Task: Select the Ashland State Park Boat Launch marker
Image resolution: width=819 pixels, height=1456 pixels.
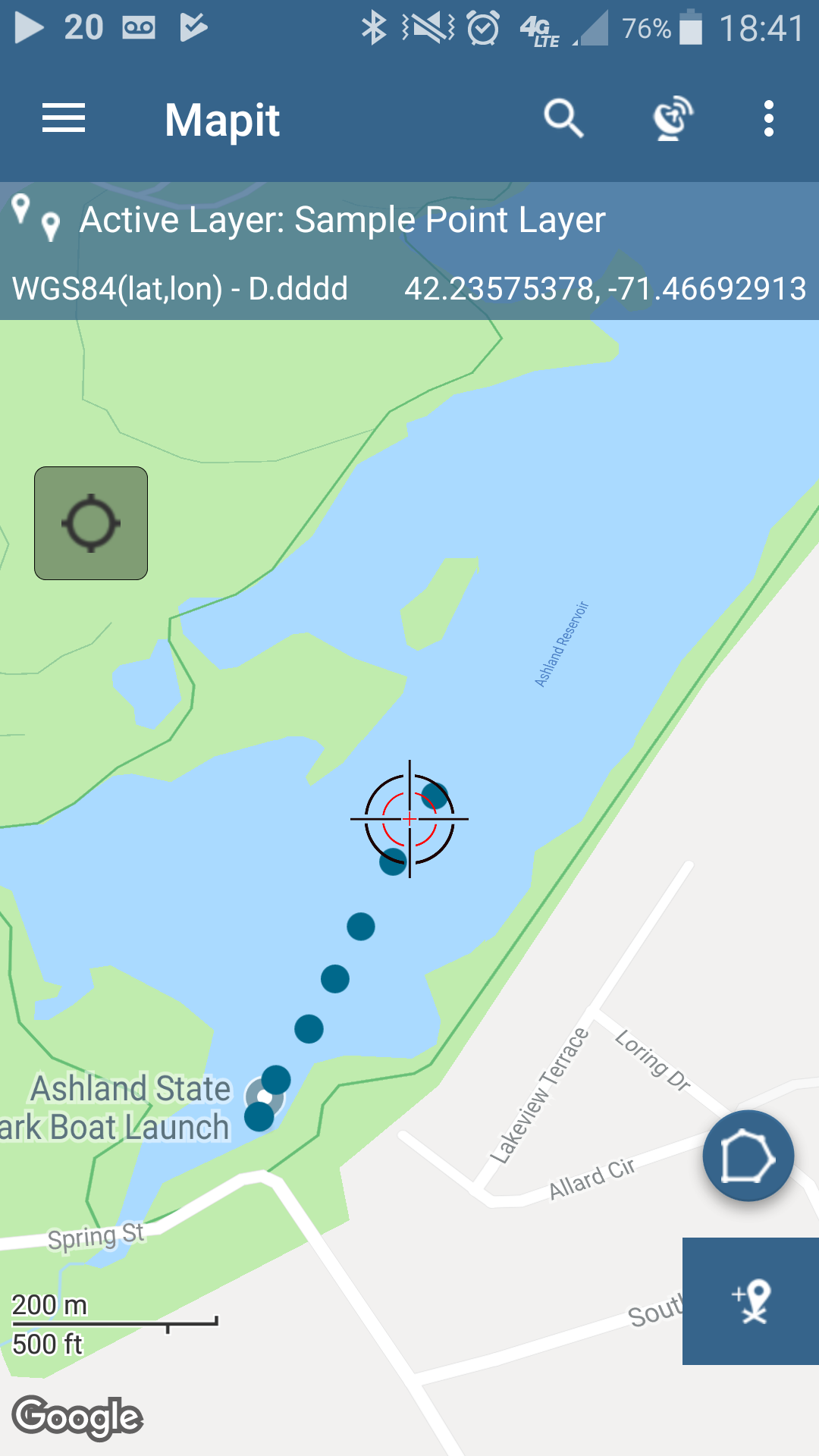Action: [x=265, y=1097]
